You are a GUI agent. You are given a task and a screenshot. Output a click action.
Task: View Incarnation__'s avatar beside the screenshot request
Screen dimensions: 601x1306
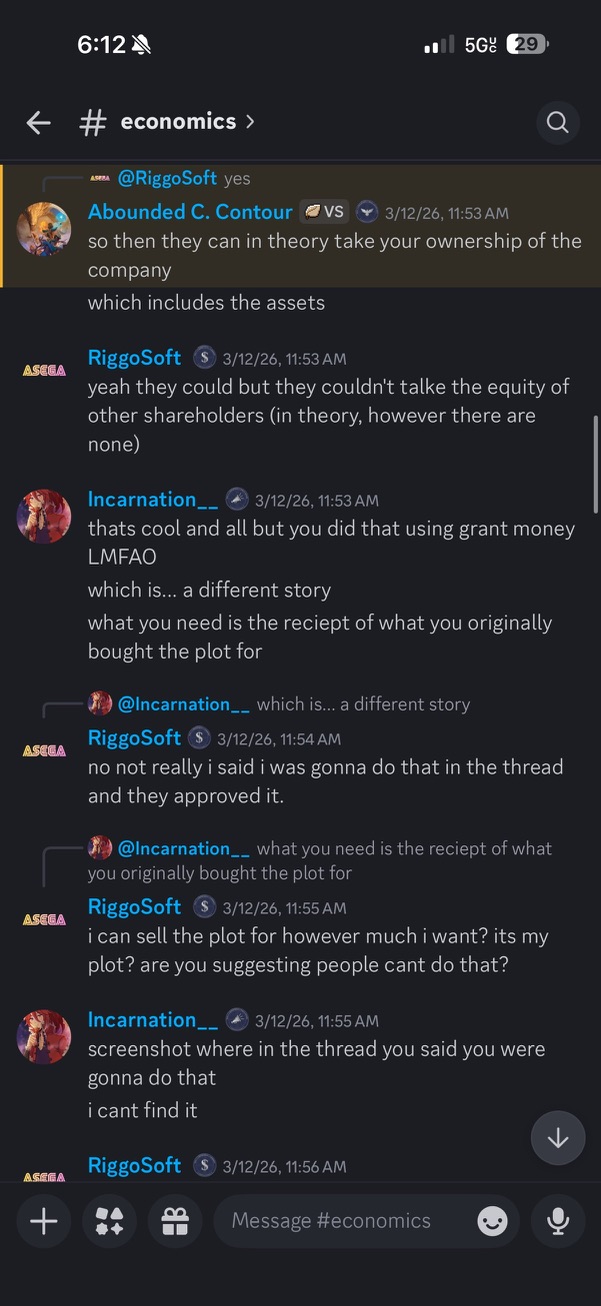(x=44, y=1036)
